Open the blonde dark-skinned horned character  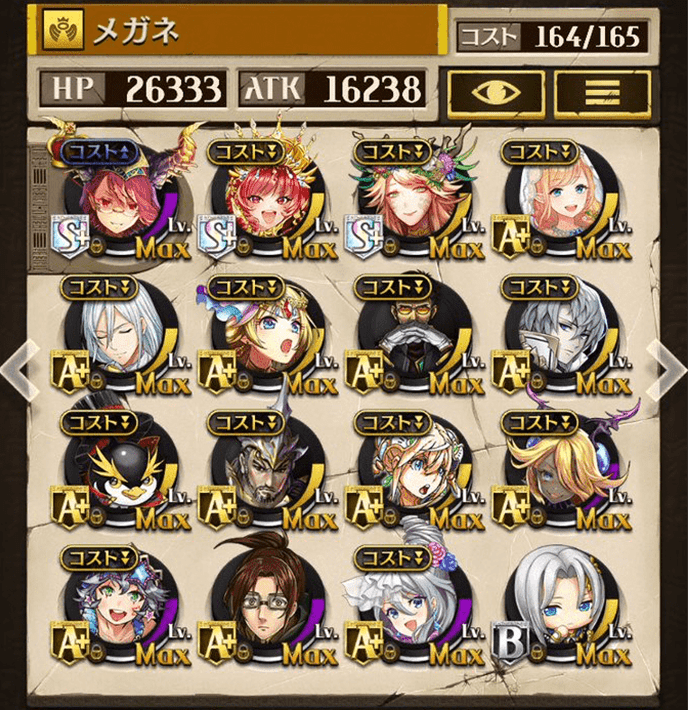[552, 472]
